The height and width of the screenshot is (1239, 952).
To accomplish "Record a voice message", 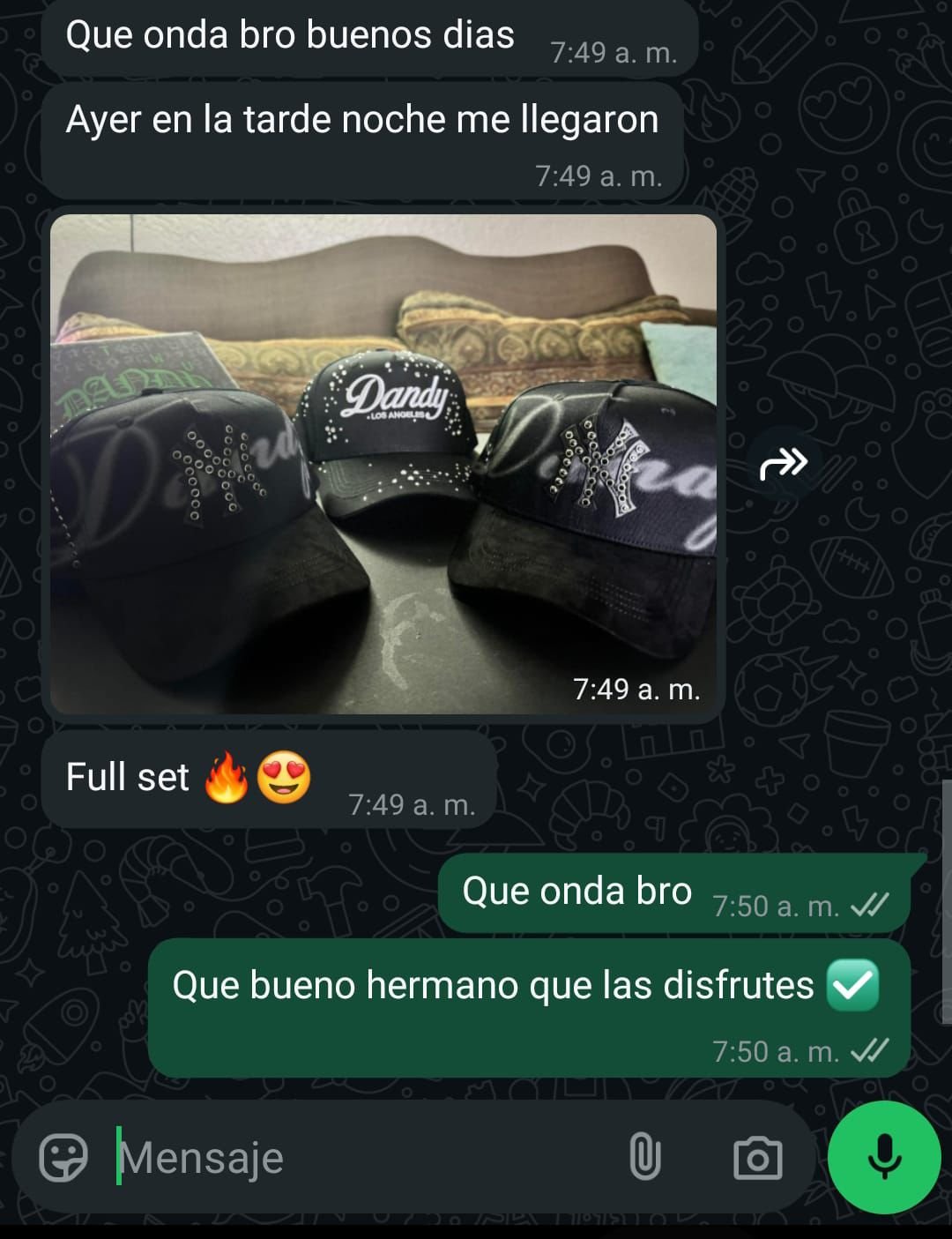I will (884, 1157).
